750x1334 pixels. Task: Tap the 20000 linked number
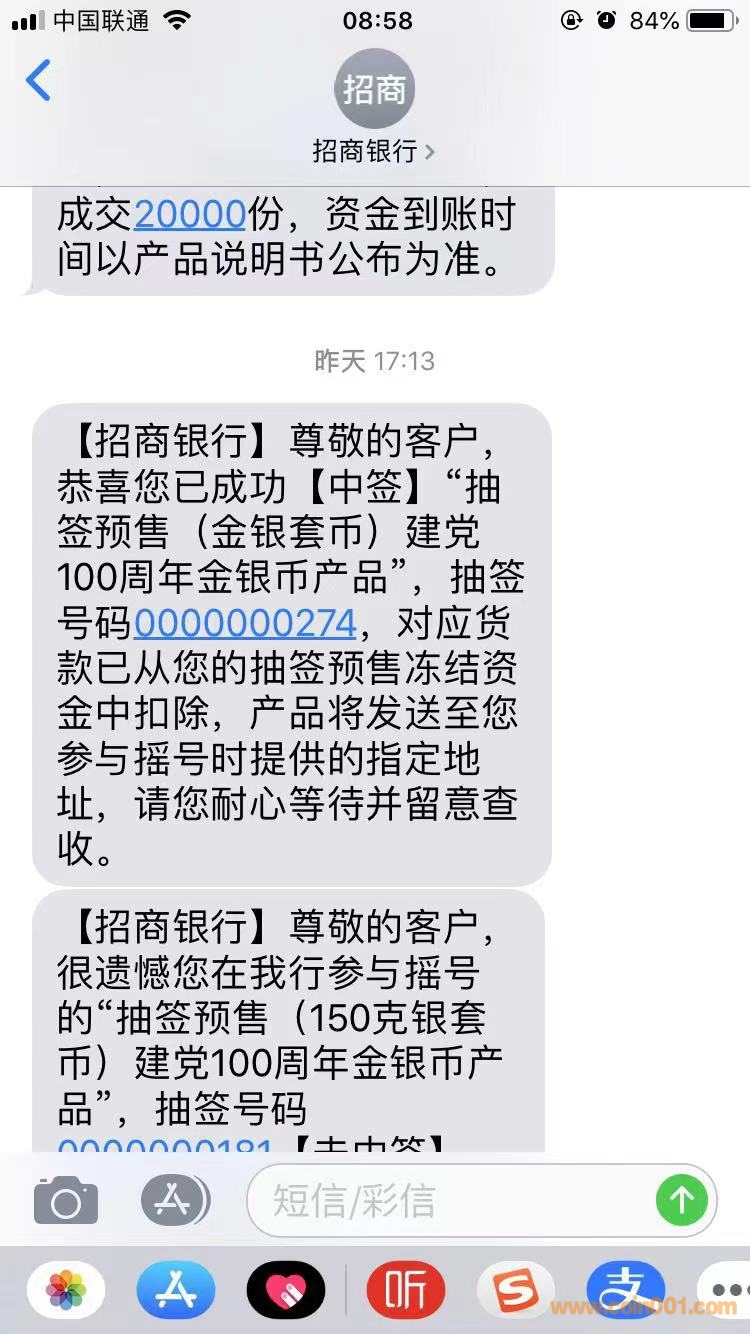190,214
